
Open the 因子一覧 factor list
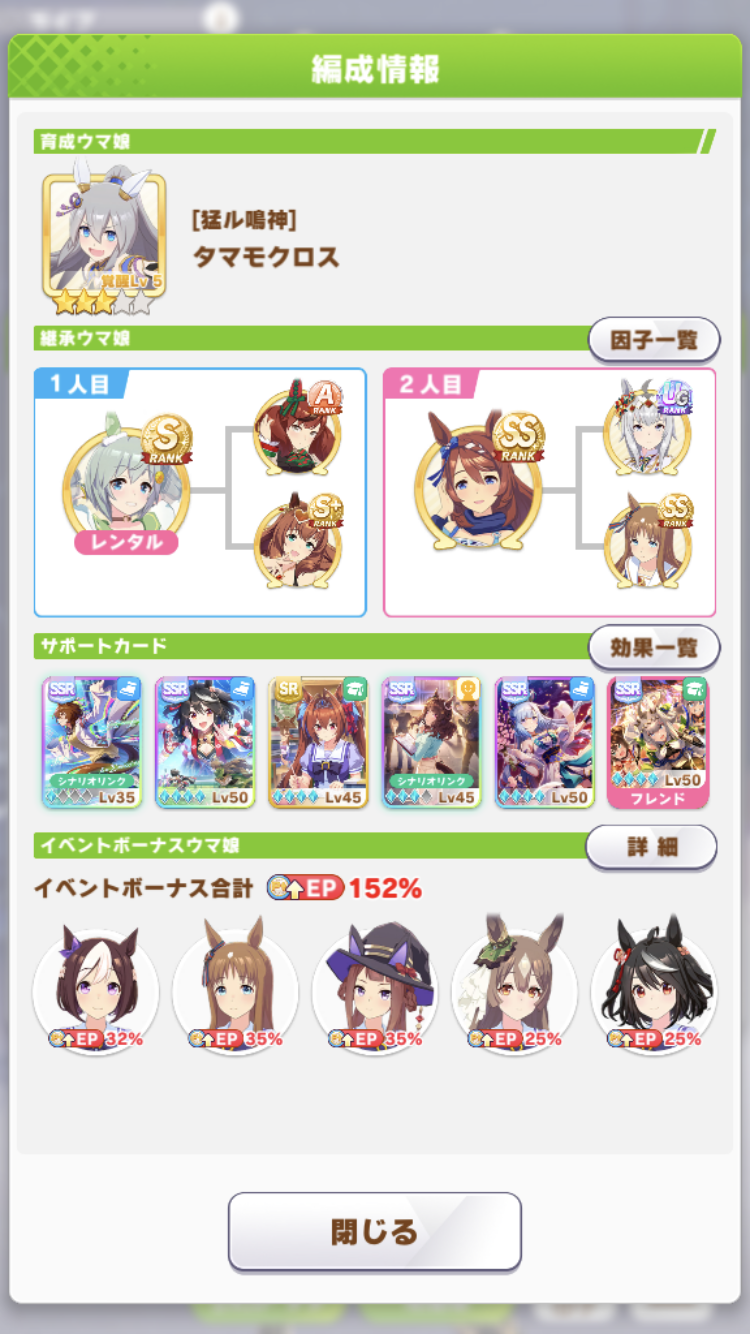click(654, 340)
